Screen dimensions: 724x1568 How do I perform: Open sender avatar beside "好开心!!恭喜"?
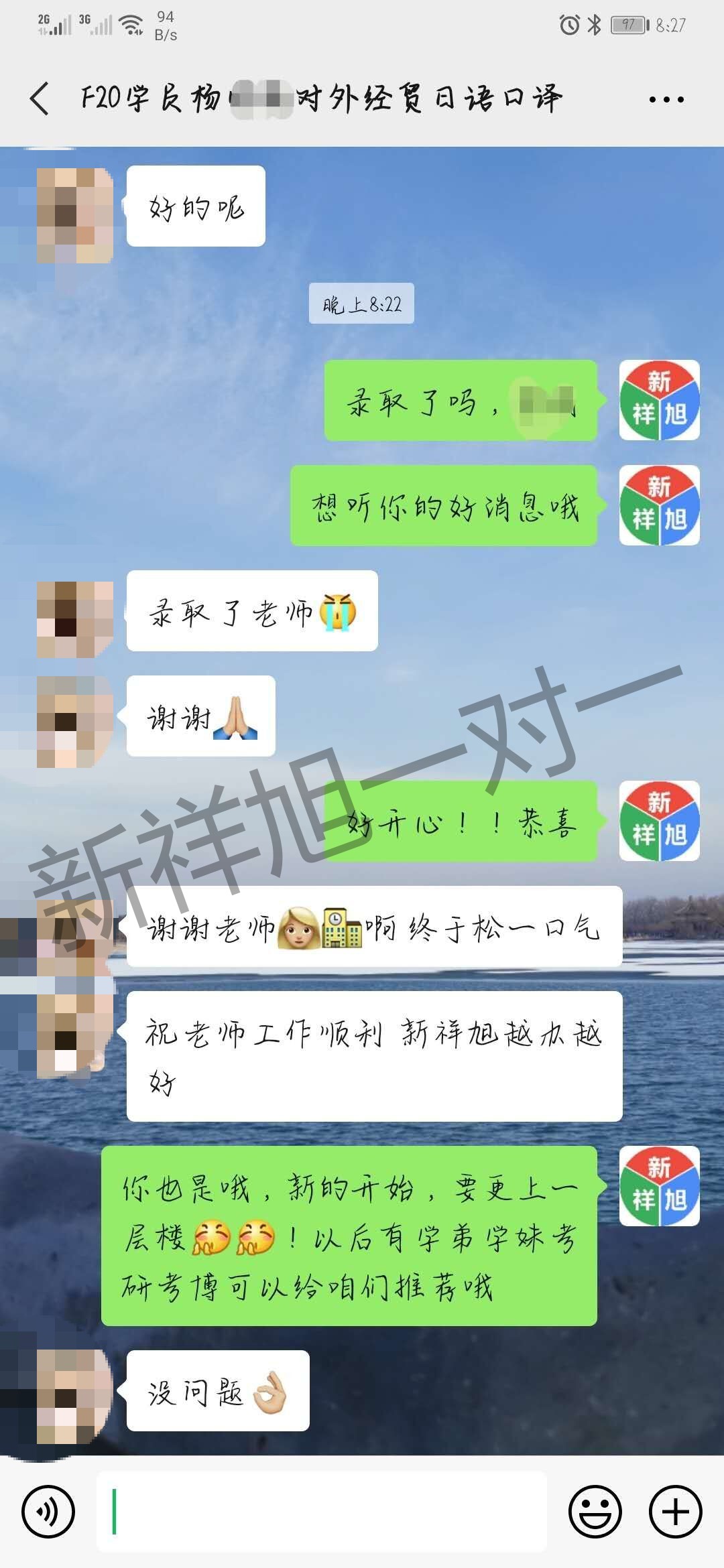[x=659, y=821]
